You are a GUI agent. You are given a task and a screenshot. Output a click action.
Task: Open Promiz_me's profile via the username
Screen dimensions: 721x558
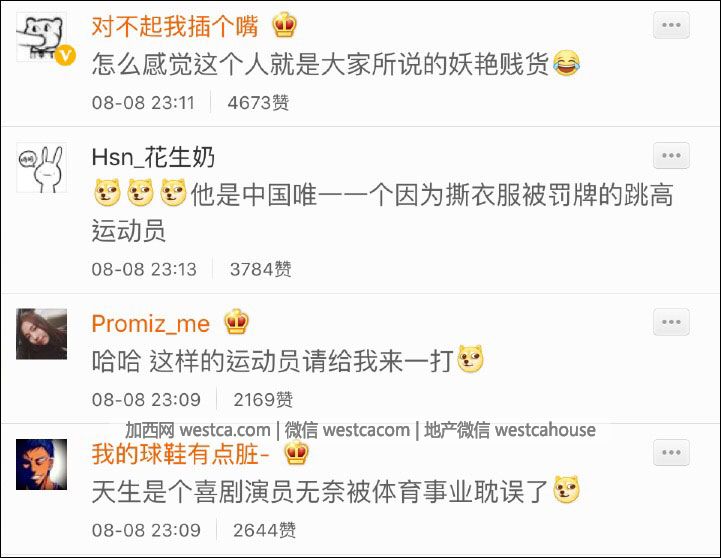tap(150, 324)
